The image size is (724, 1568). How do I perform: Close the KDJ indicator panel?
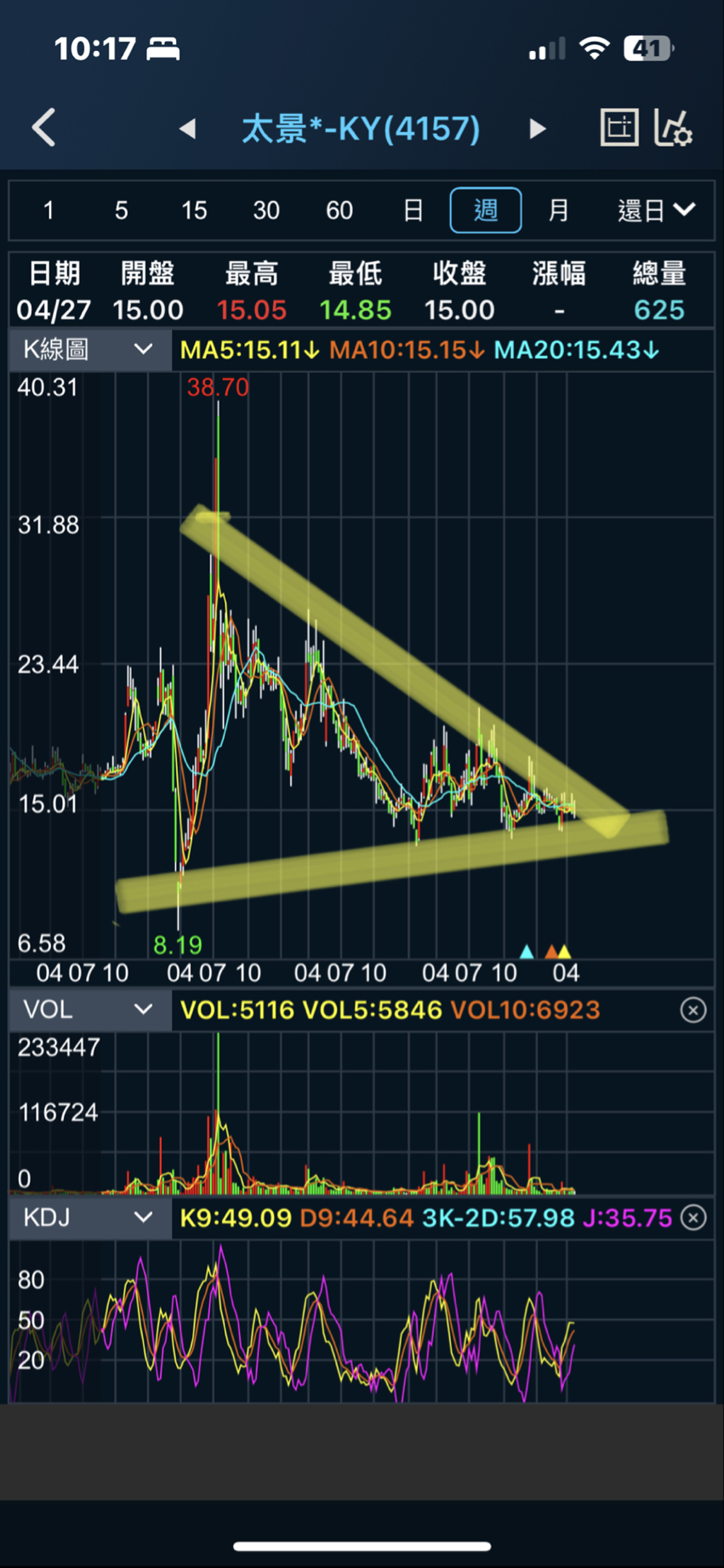pyautogui.click(x=693, y=1218)
